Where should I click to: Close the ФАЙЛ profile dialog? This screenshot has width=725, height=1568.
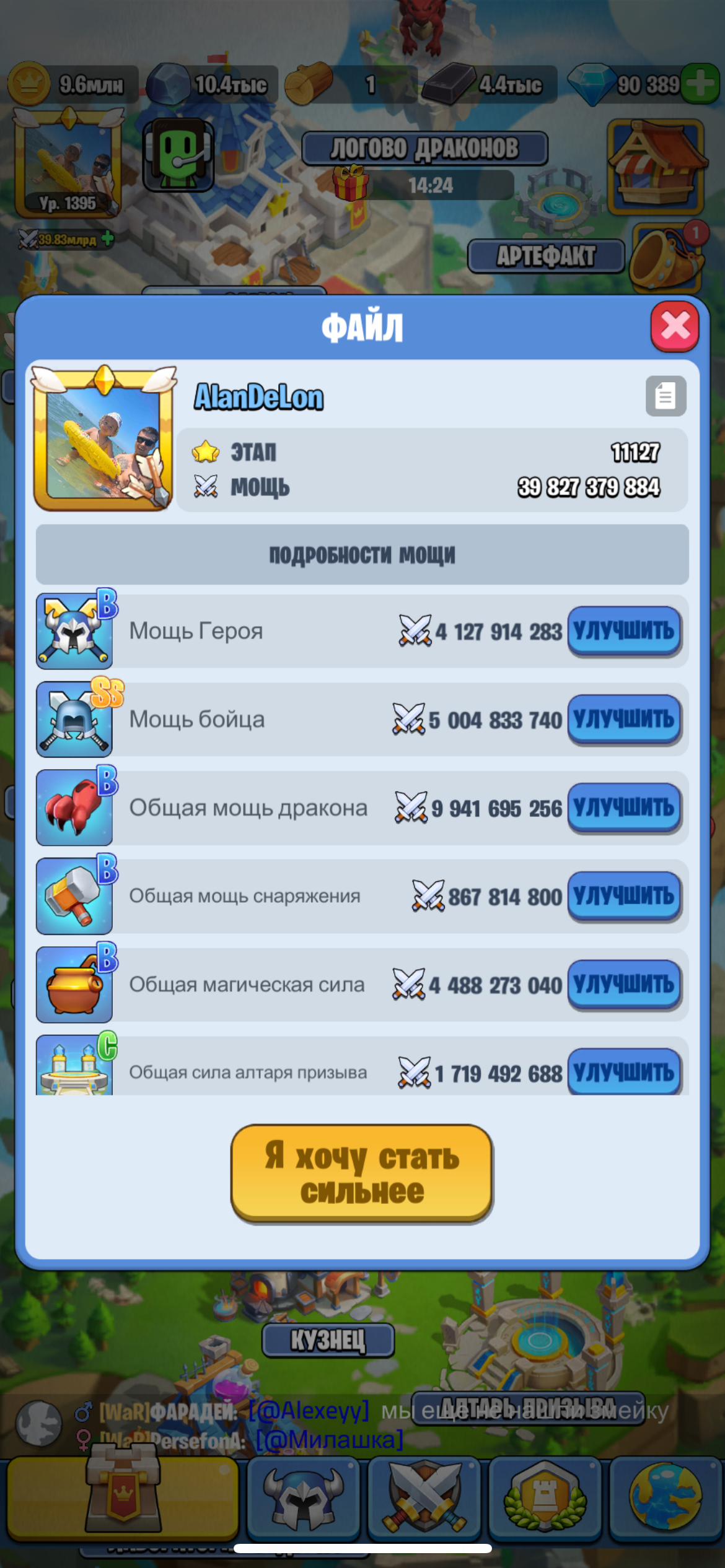coord(674,326)
